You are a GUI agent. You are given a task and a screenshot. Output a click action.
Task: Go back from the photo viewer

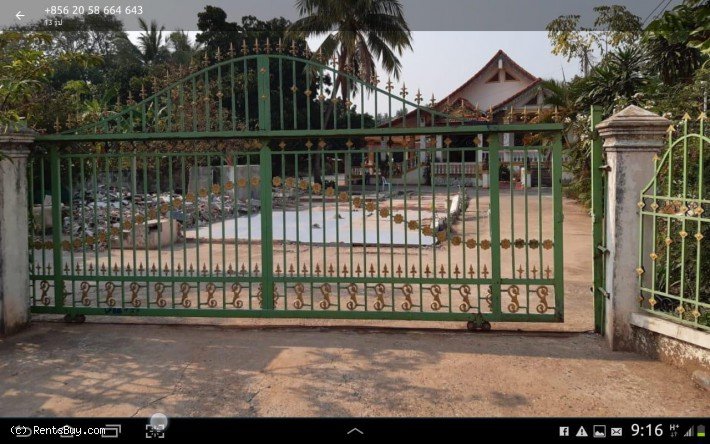pos(19,15)
